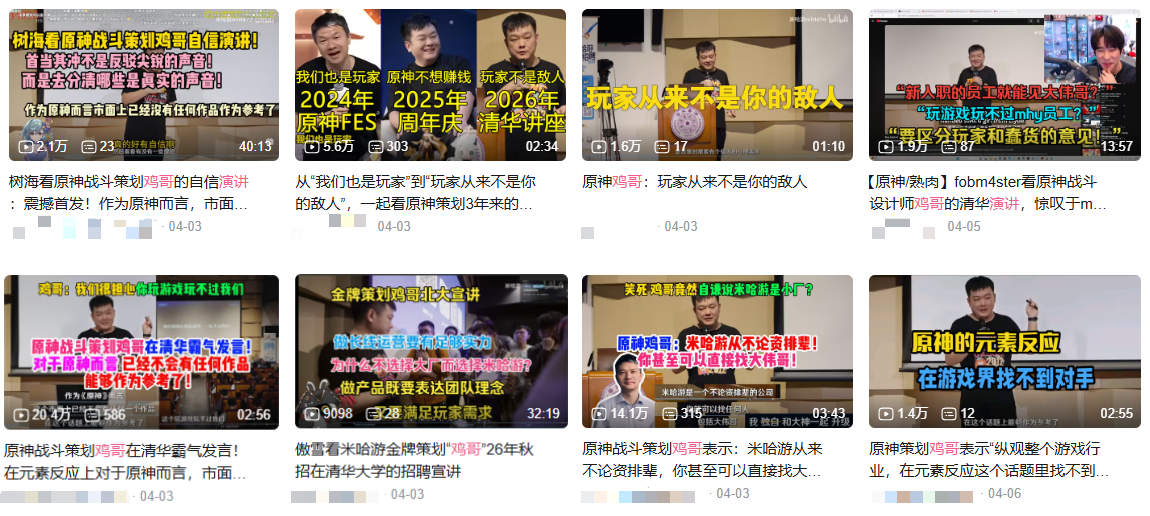This screenshot has height=516, width=1150.
Task: Watch the fobm4ster reaction video thumbnail
Action: 1004,85
